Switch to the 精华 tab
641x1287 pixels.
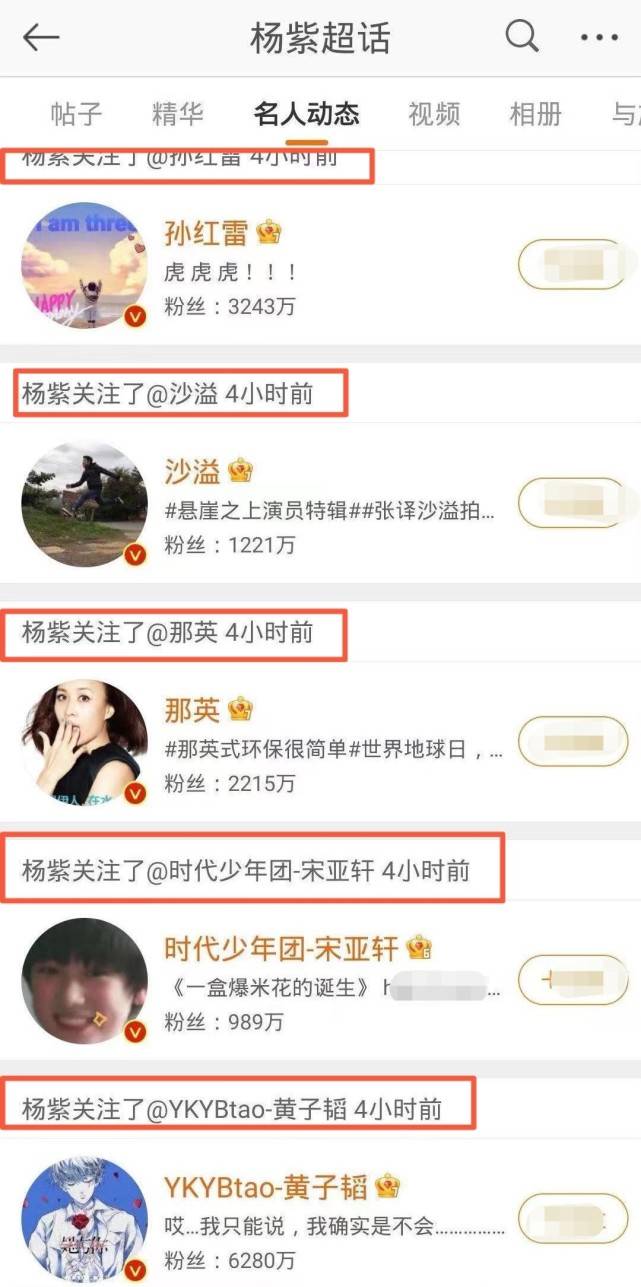pyautogui.click(x=178, y=113)
